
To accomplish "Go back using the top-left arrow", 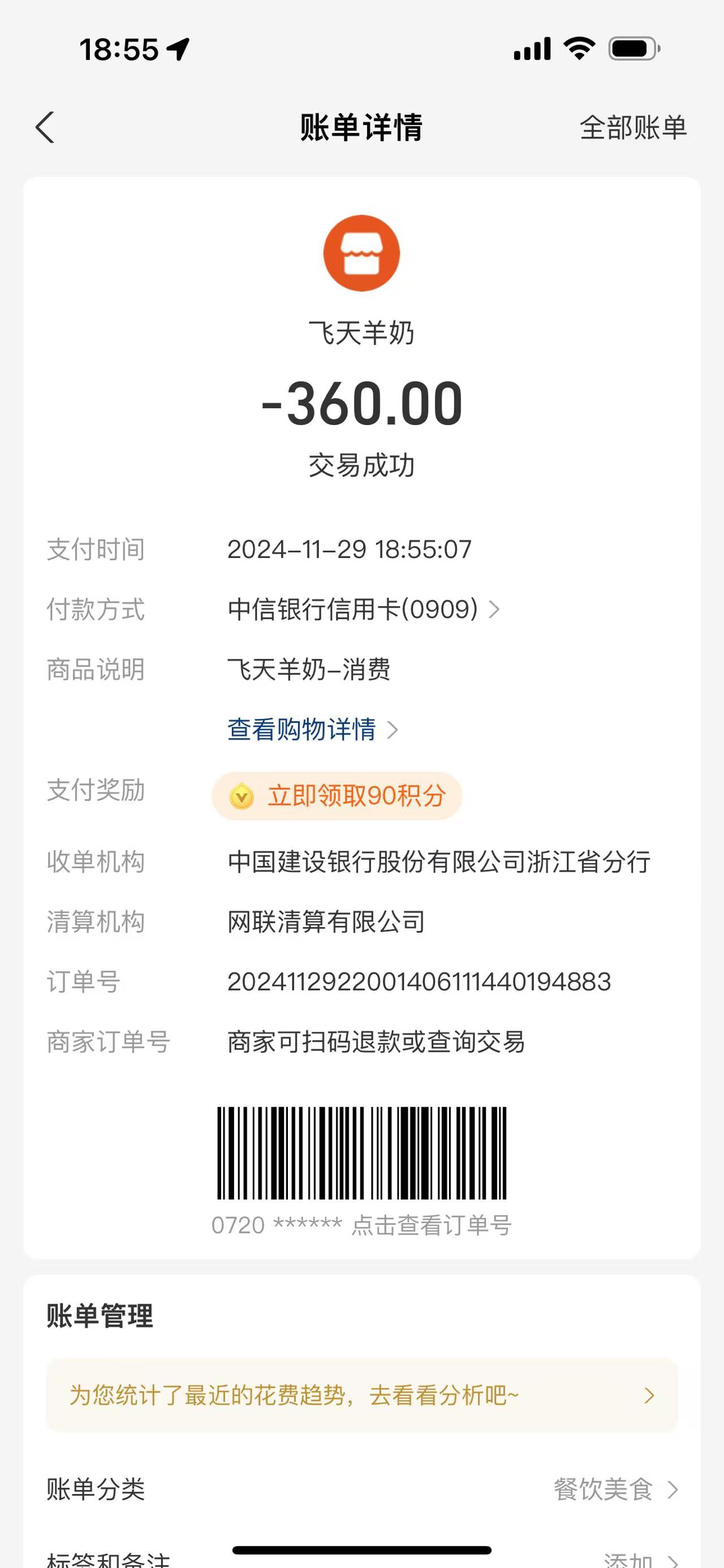I will (x=45, y=128).
